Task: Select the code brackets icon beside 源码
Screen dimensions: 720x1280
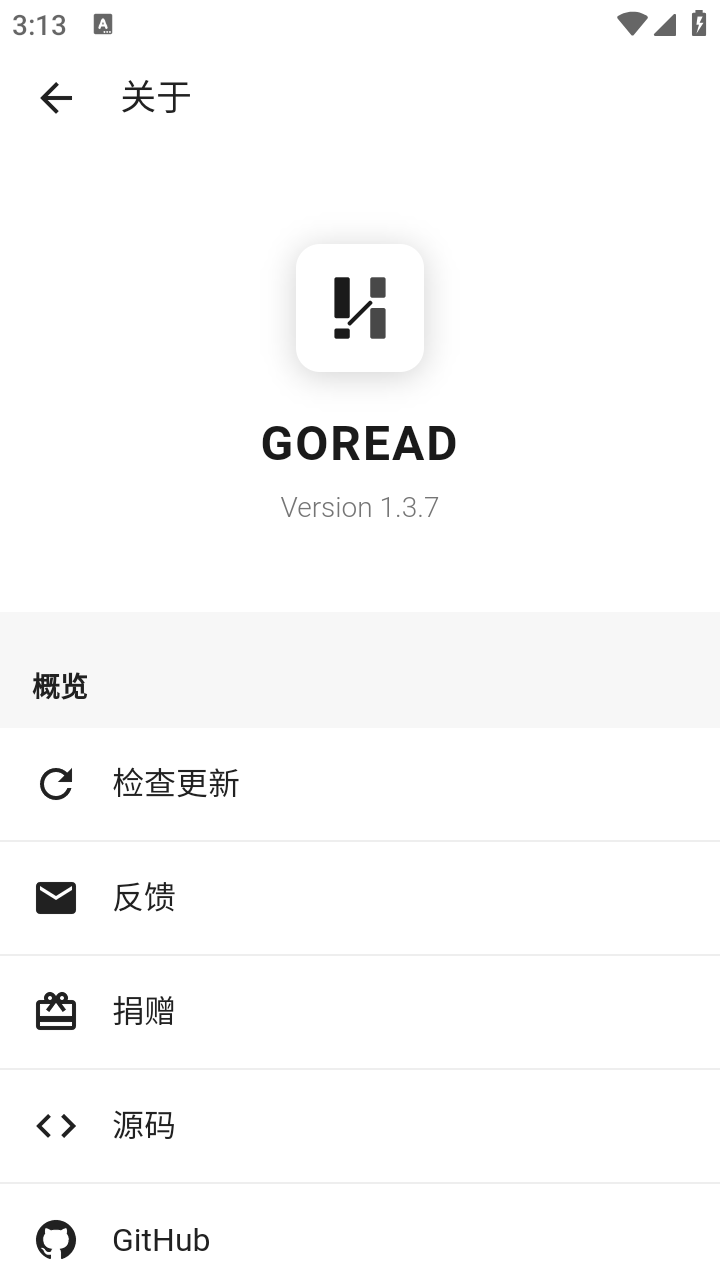Action: coord(56,1126)
